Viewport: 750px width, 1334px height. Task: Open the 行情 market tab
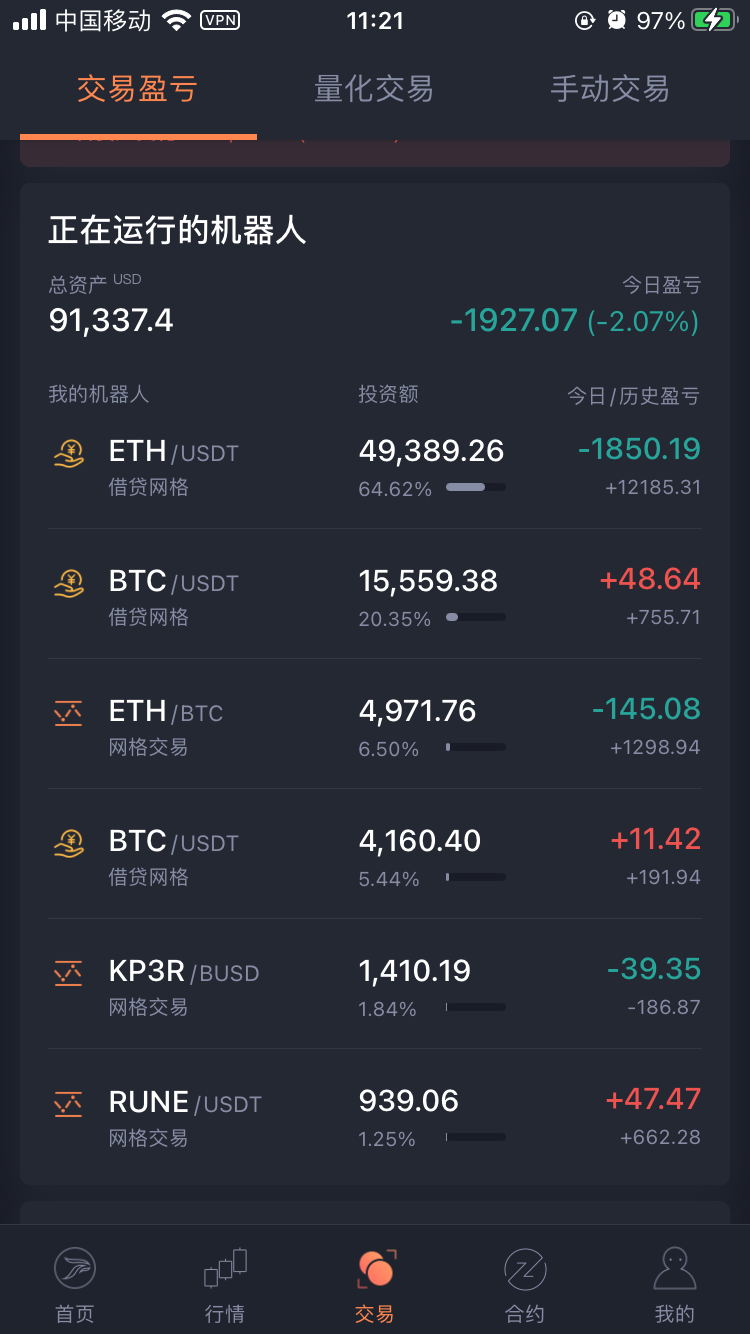coord(225,1285)
